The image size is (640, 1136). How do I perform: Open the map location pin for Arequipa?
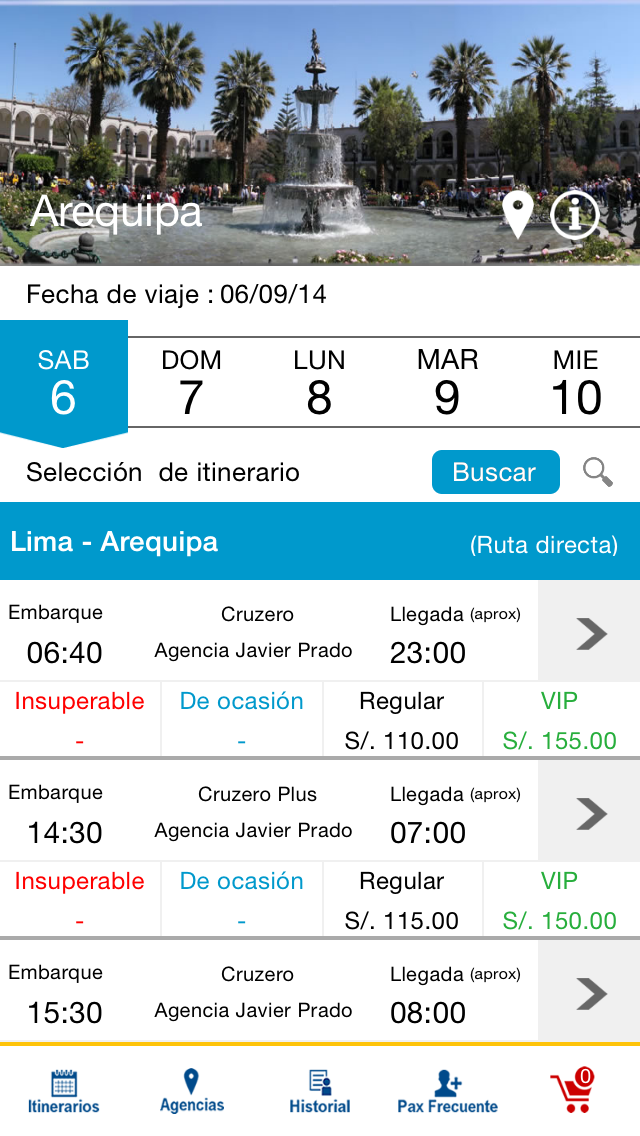[x=517, y=214]
